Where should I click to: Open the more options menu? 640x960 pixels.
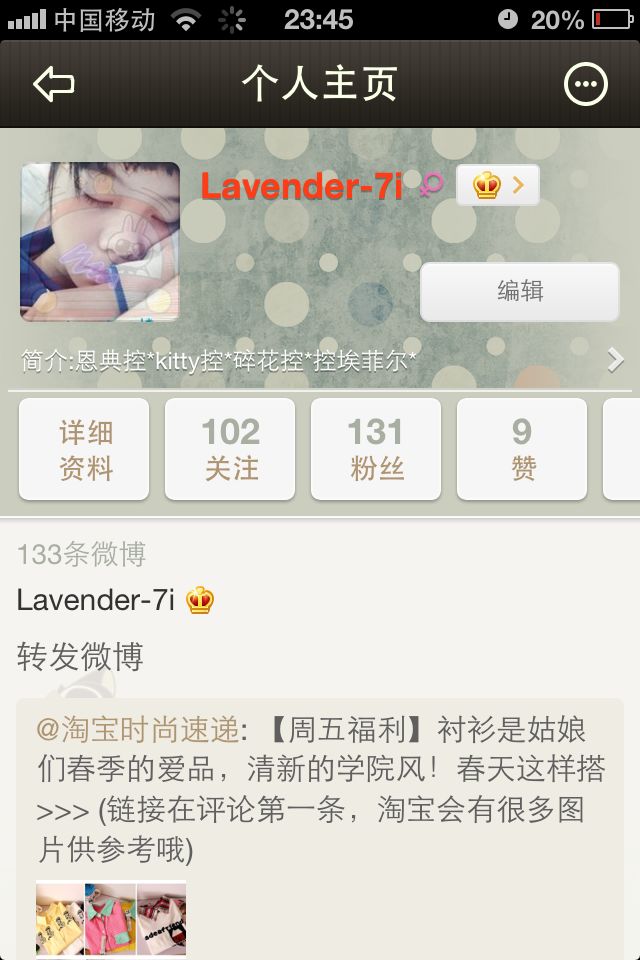click(585, 85)
